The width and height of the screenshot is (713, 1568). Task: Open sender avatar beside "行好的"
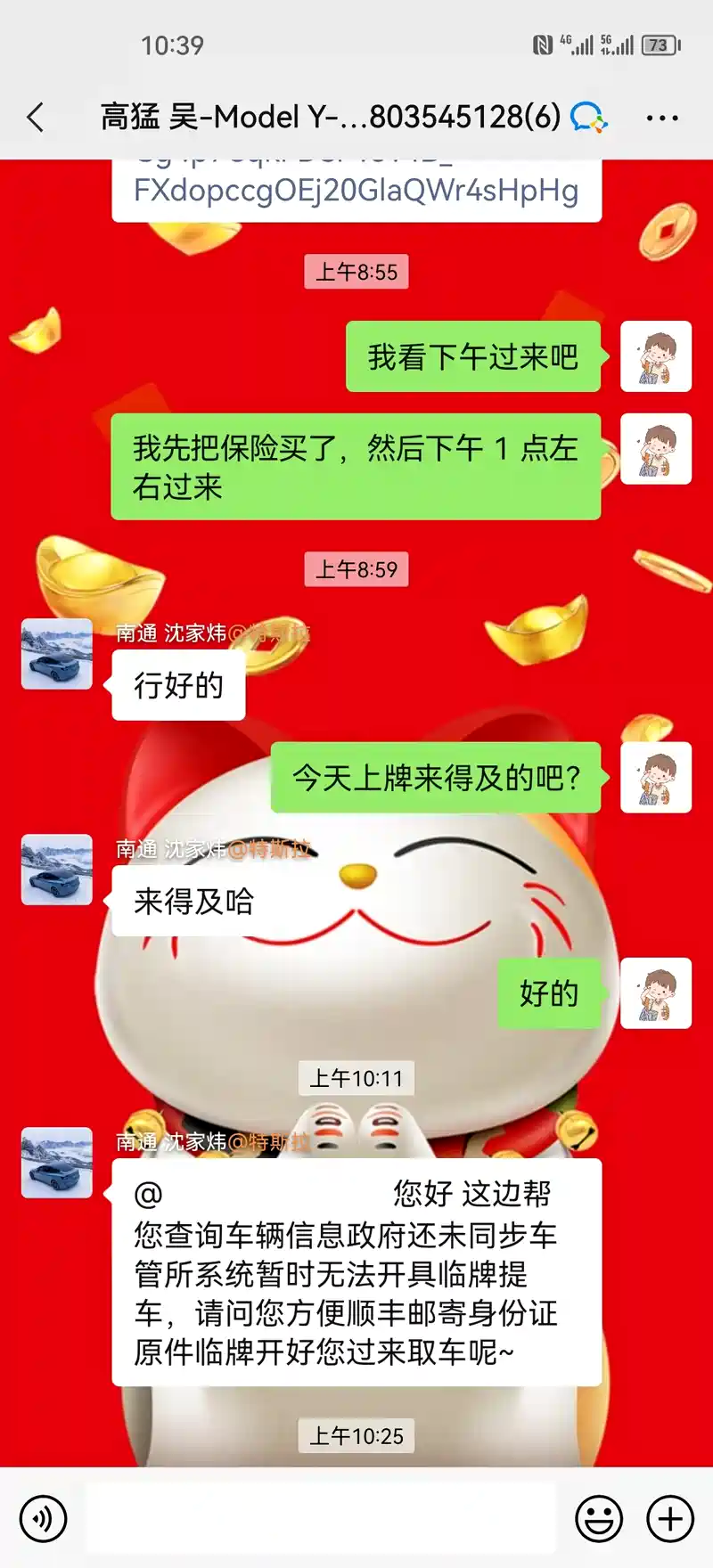57,655
